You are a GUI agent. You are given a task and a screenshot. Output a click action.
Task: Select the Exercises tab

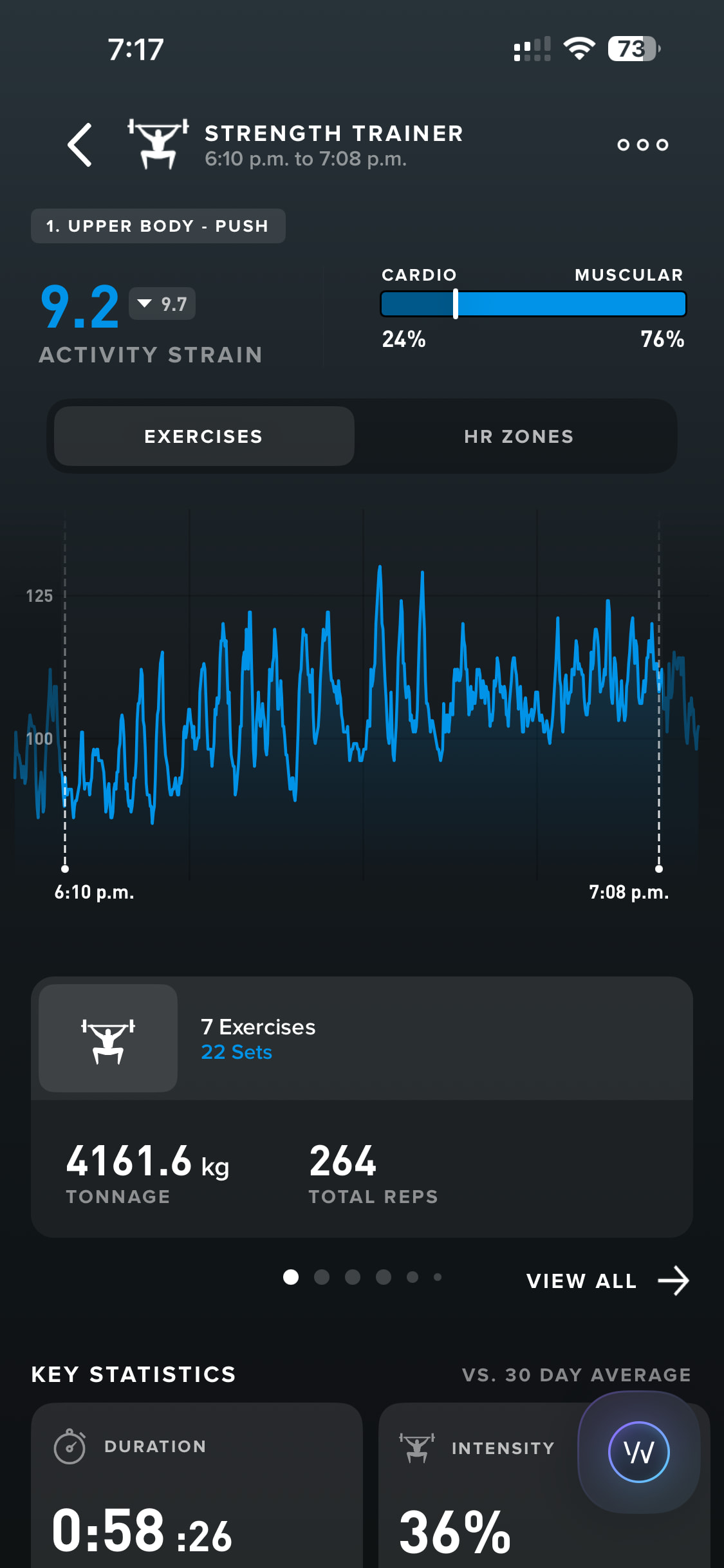(204, 436)
